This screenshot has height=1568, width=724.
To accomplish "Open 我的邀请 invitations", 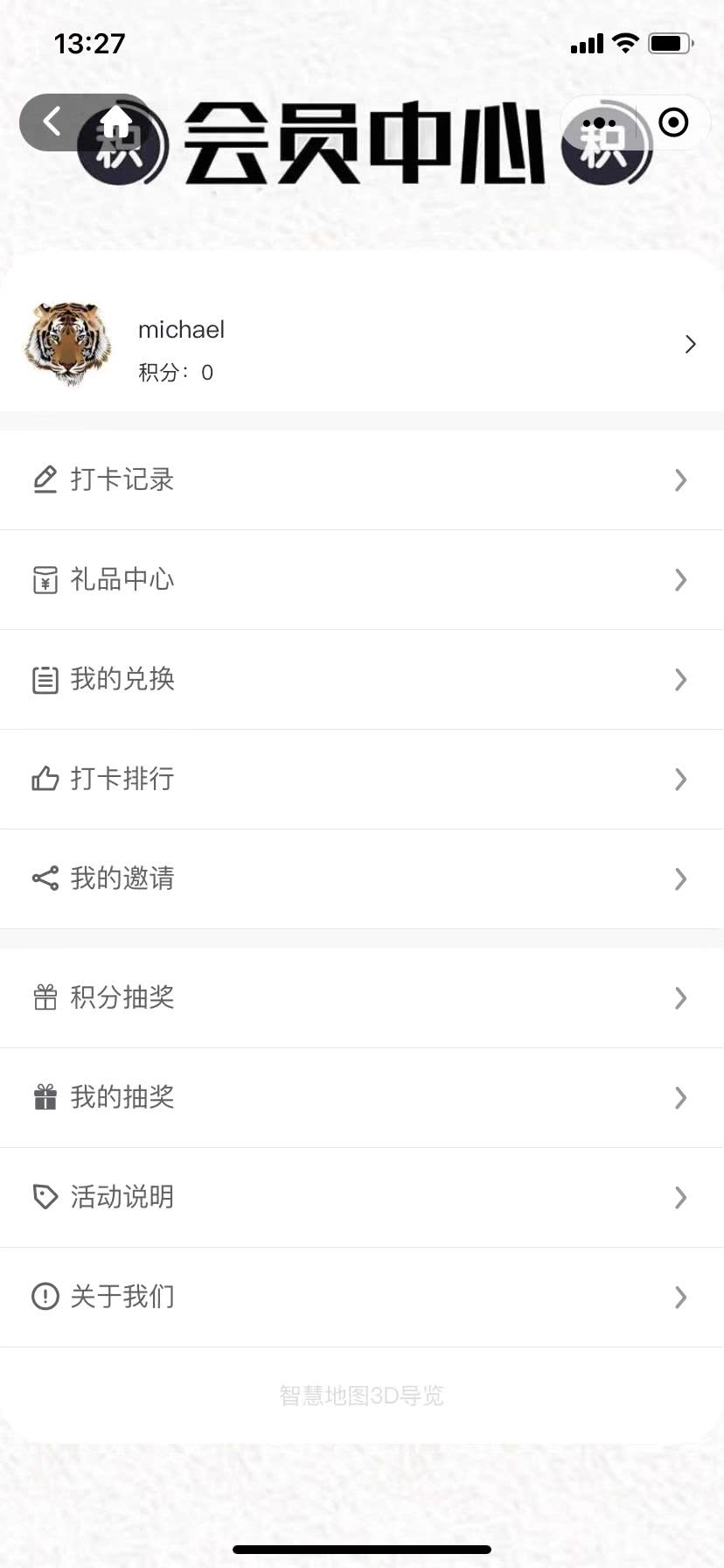I will pyautogui.click(x=362, y=878).
